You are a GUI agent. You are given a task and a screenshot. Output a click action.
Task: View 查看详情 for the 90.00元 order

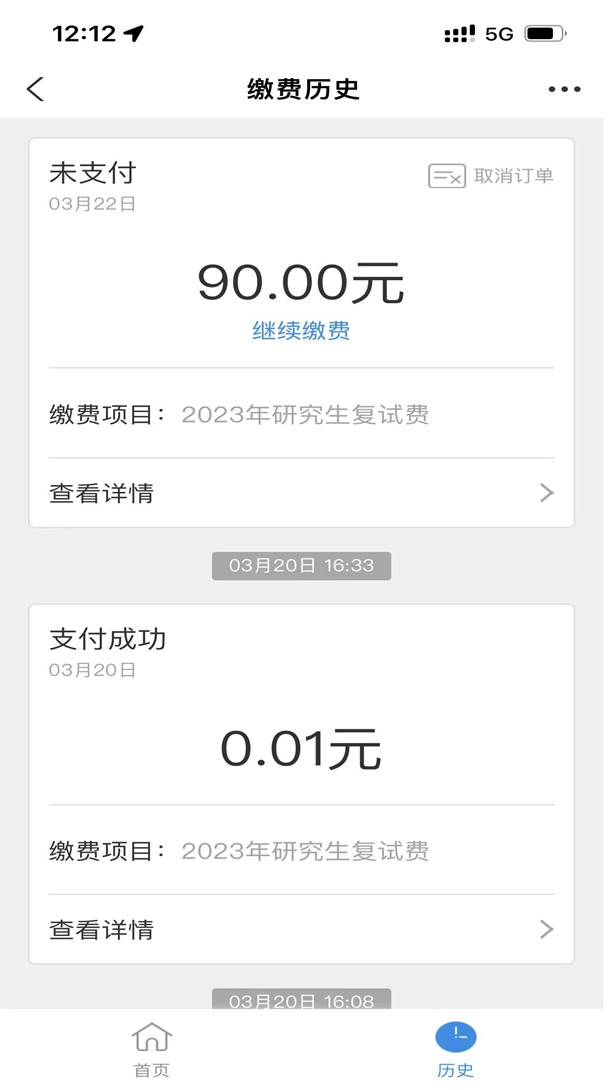coord(302,493)
